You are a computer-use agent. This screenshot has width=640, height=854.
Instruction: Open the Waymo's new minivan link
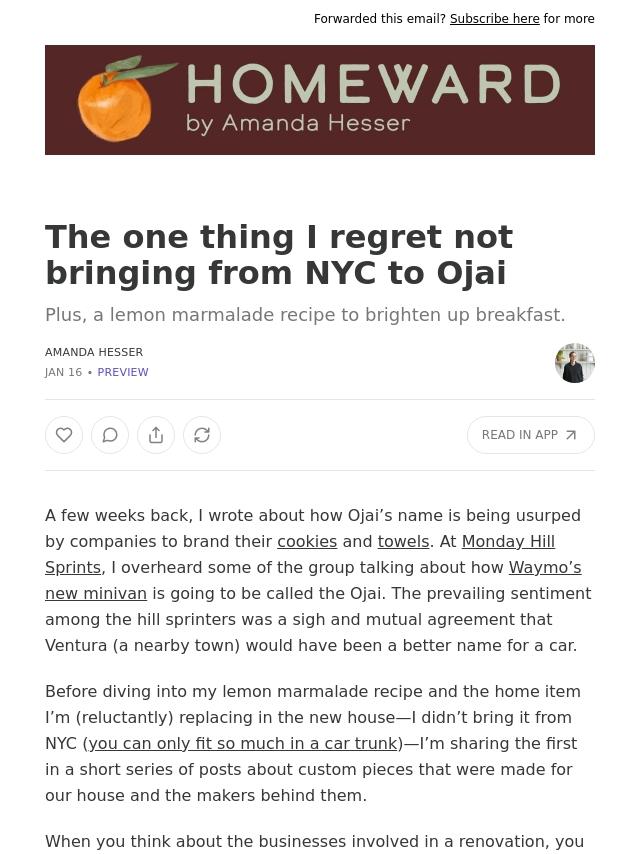(x=313, y=580)
